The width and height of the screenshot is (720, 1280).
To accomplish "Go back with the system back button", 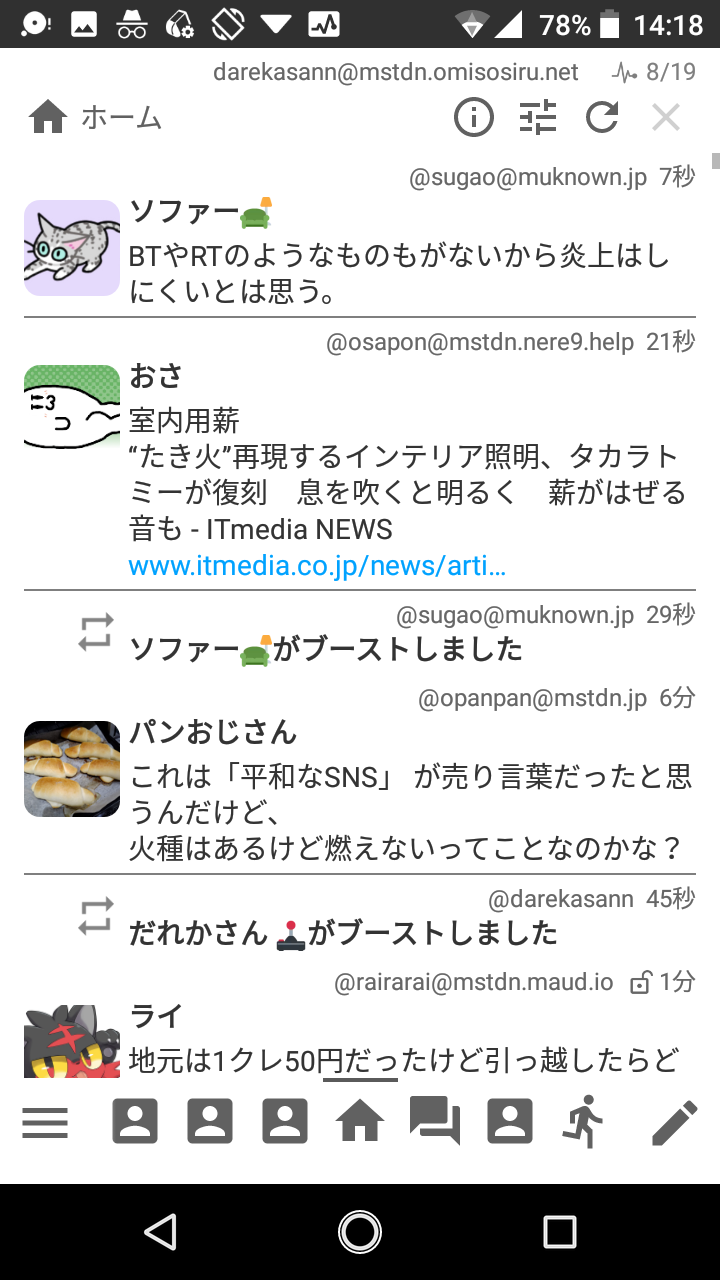I will 160,1231.
